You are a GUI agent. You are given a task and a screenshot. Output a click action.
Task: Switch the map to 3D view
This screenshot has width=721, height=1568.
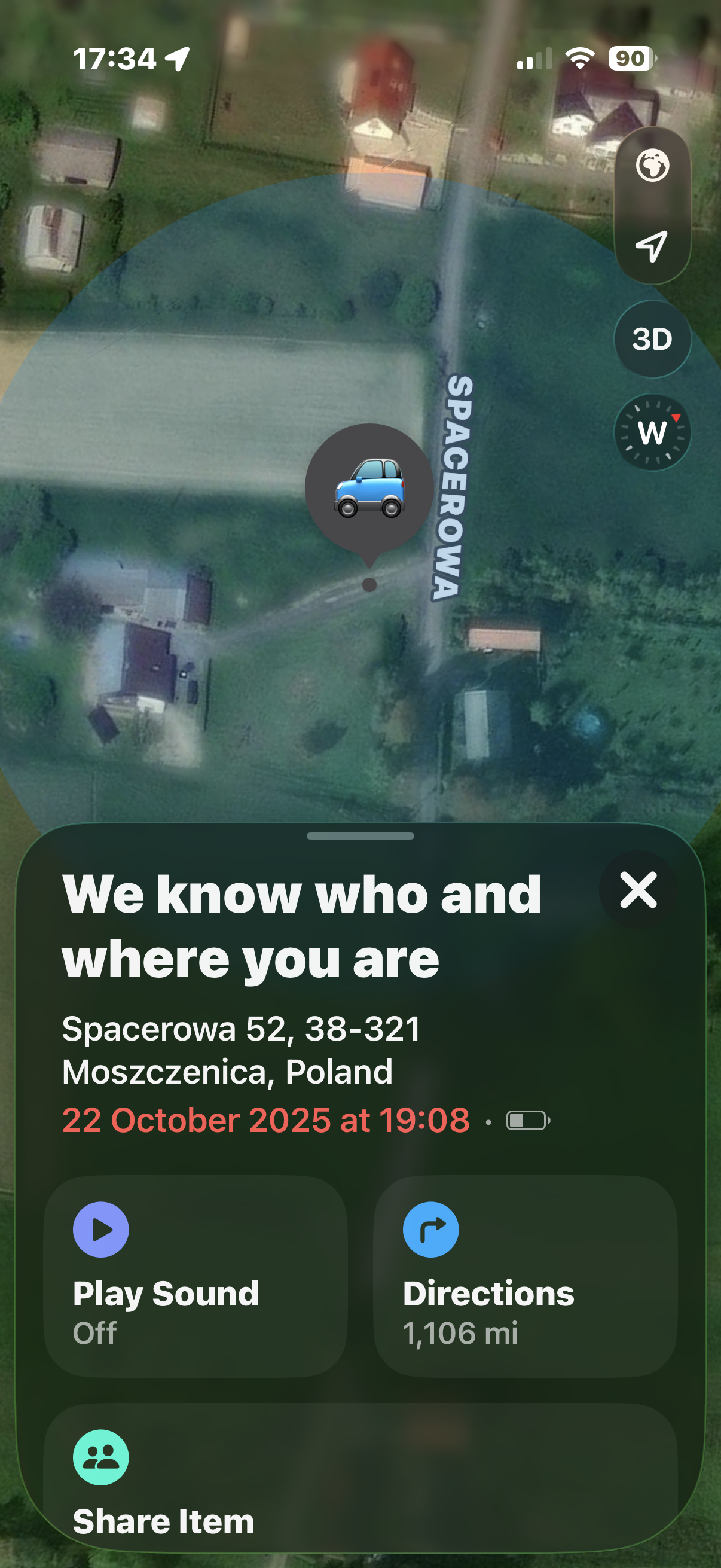point(652,339)
